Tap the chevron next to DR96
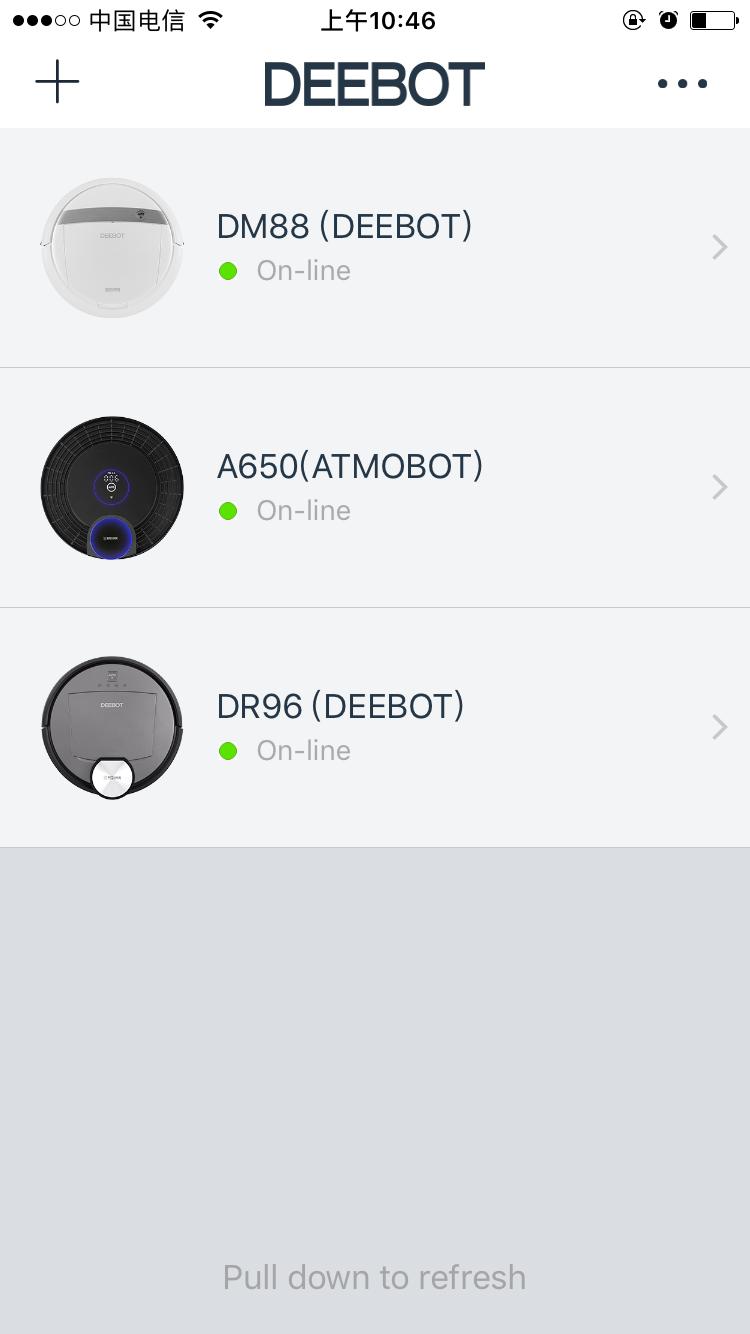 click(x=719, y=727)
